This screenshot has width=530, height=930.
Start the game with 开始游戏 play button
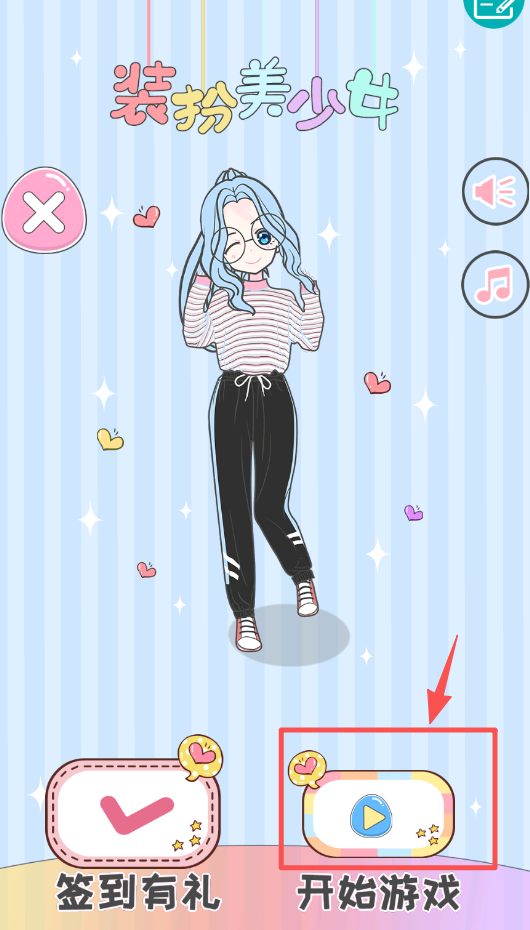point(378,813)
